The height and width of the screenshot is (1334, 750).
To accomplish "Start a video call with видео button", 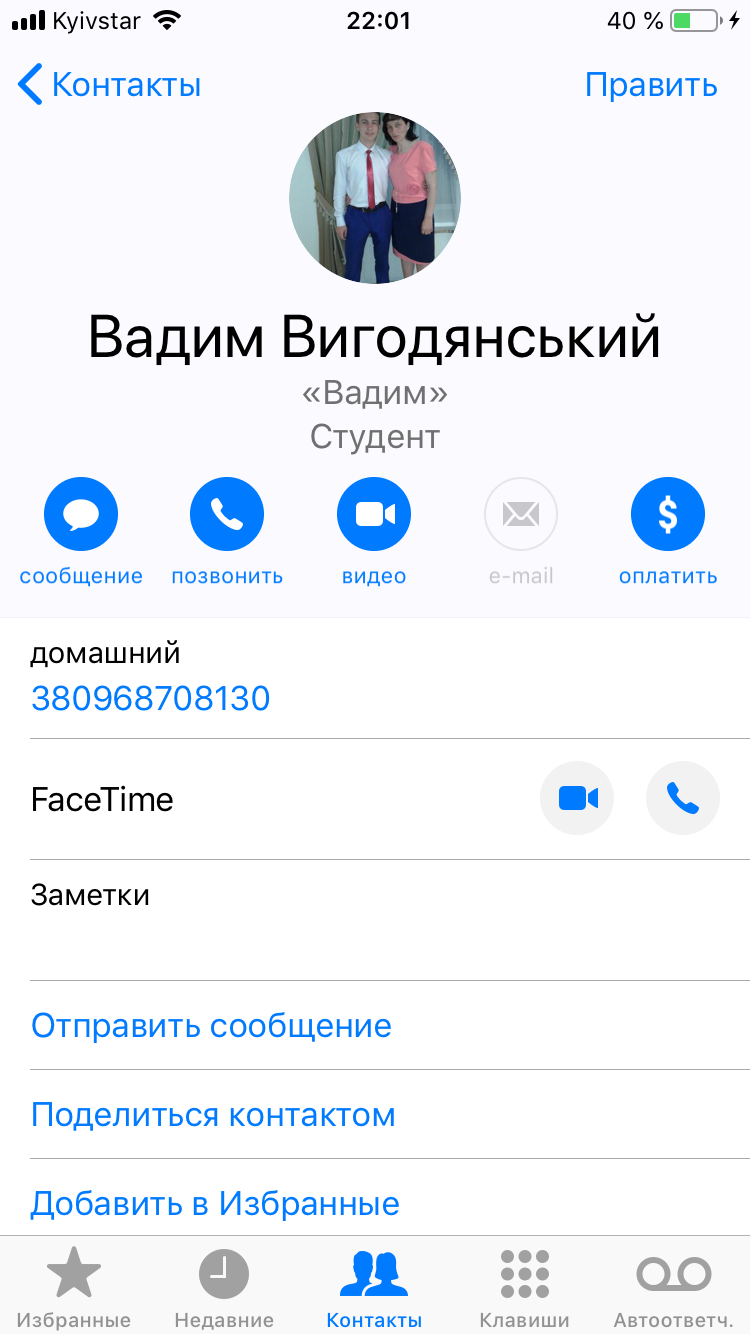I will tap(374, 516).
